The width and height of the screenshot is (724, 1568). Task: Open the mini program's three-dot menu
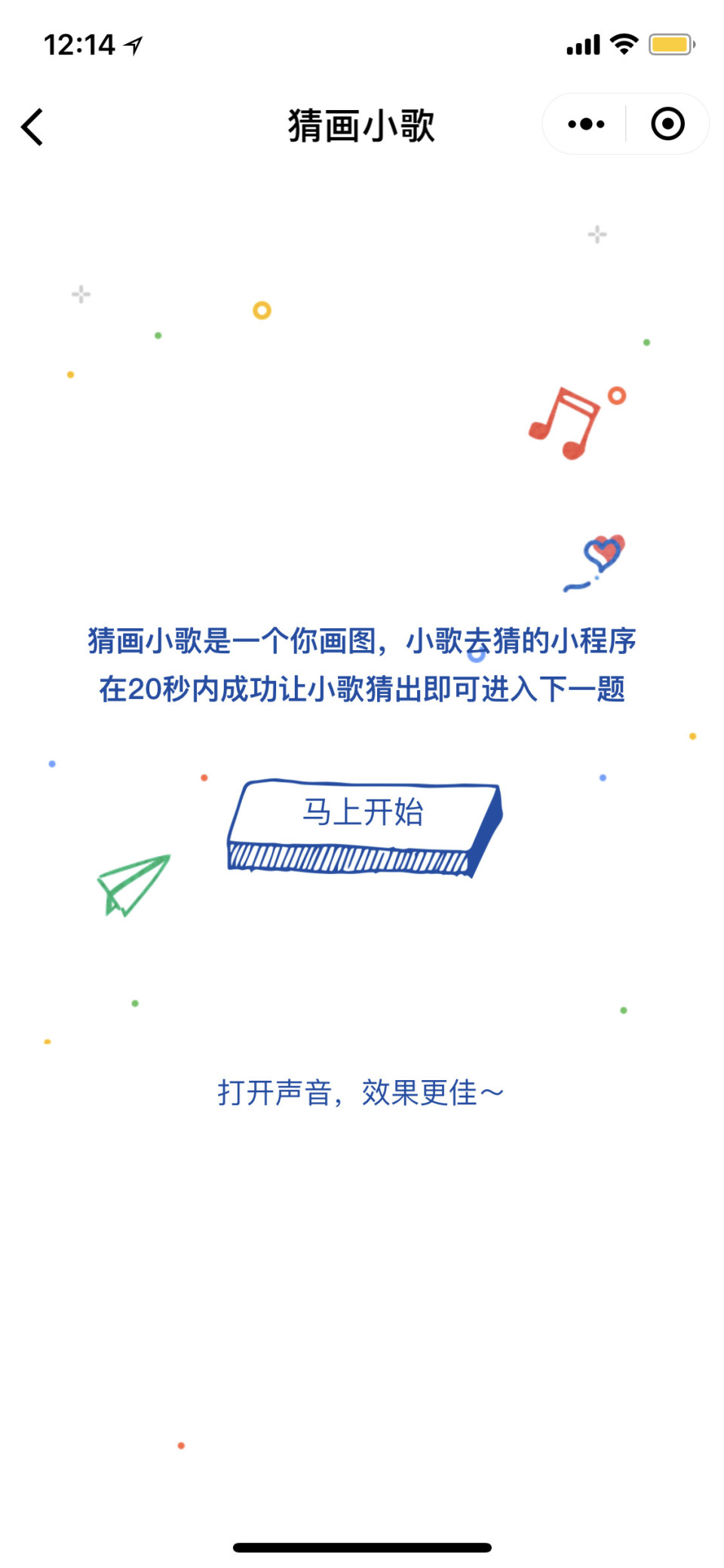(586, 124)
